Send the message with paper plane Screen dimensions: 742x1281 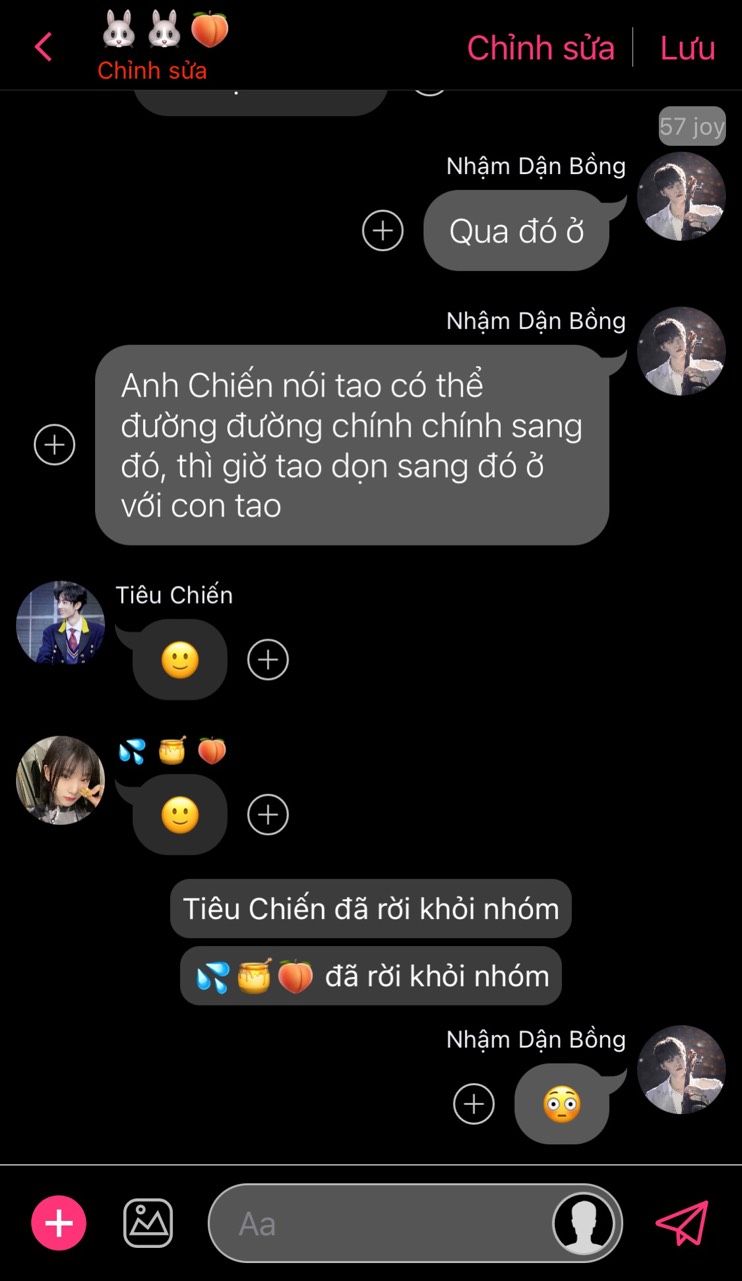click(682, 1223)
